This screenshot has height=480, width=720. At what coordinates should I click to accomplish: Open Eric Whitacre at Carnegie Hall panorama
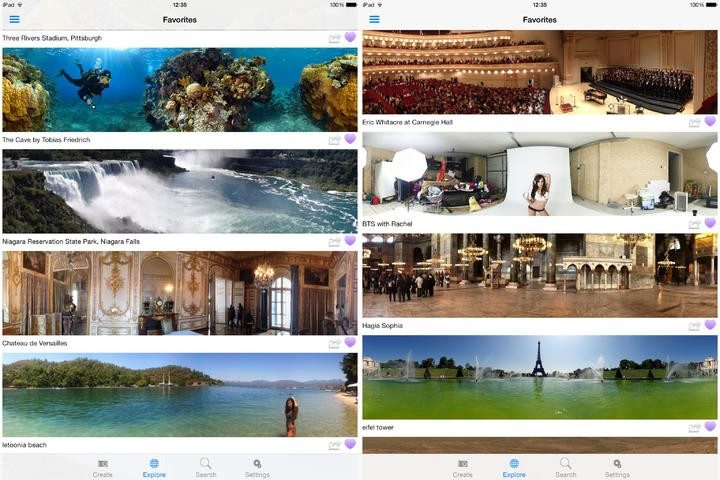(x=540, y=72)
